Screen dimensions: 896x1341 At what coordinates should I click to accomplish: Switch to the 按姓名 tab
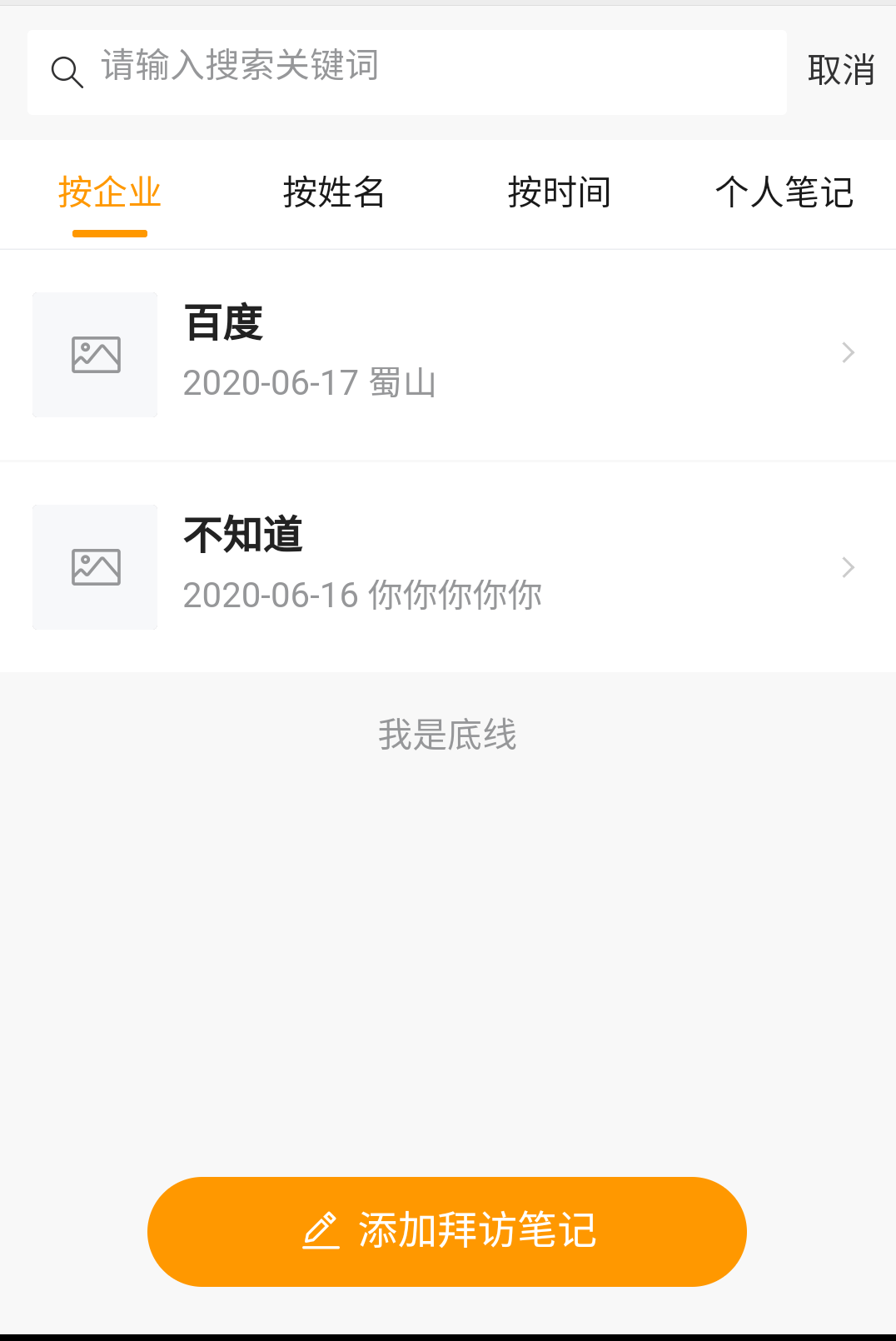334,193
